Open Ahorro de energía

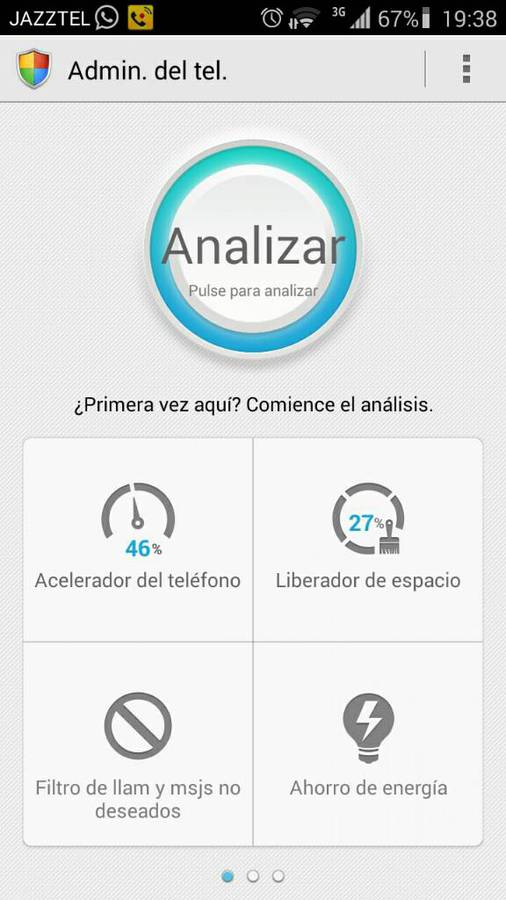coord(368,744)
